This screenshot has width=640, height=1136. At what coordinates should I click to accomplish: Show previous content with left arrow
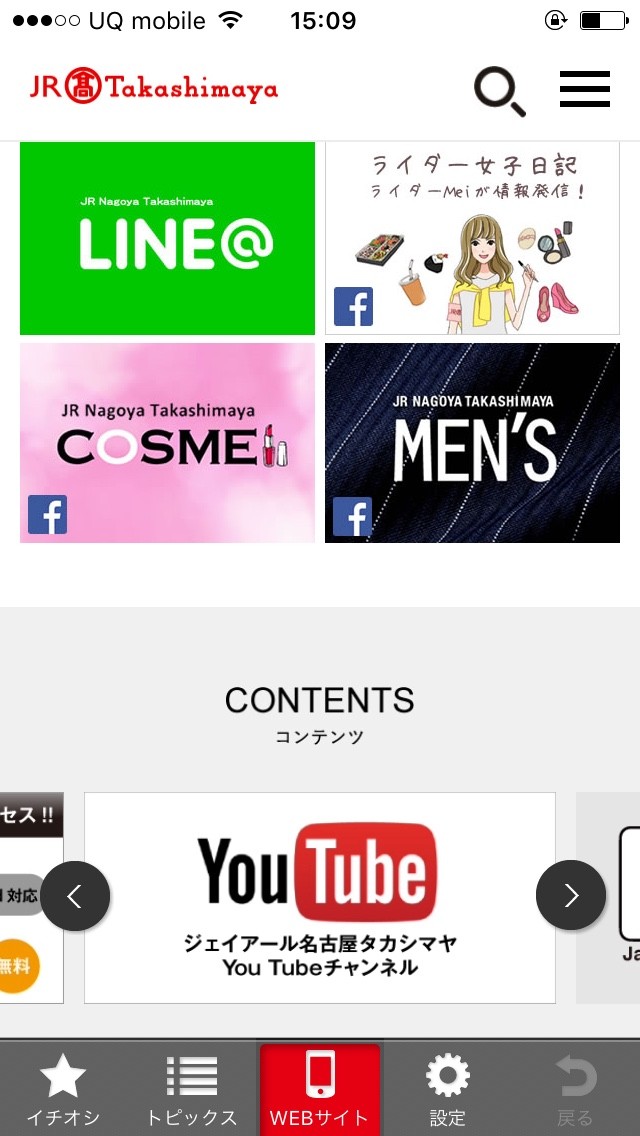point(75,896)
